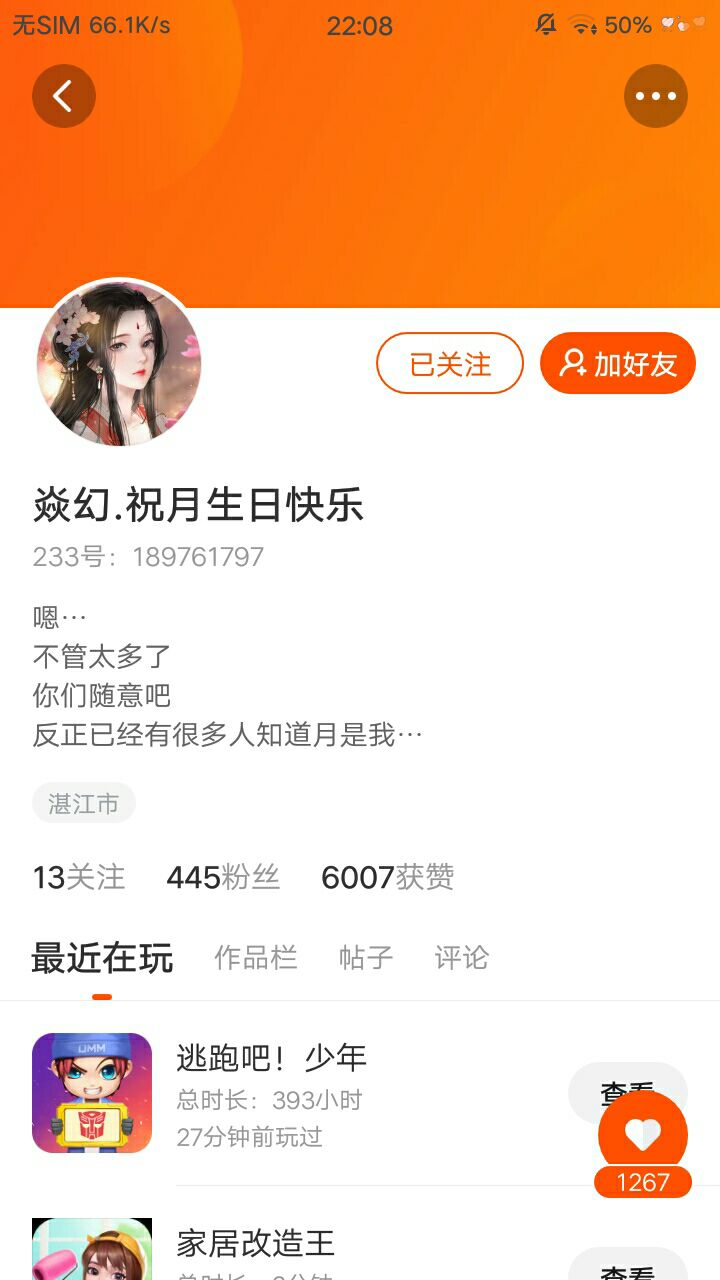View the user's profile avatar

pyautogui.click(x=119, y=363)
